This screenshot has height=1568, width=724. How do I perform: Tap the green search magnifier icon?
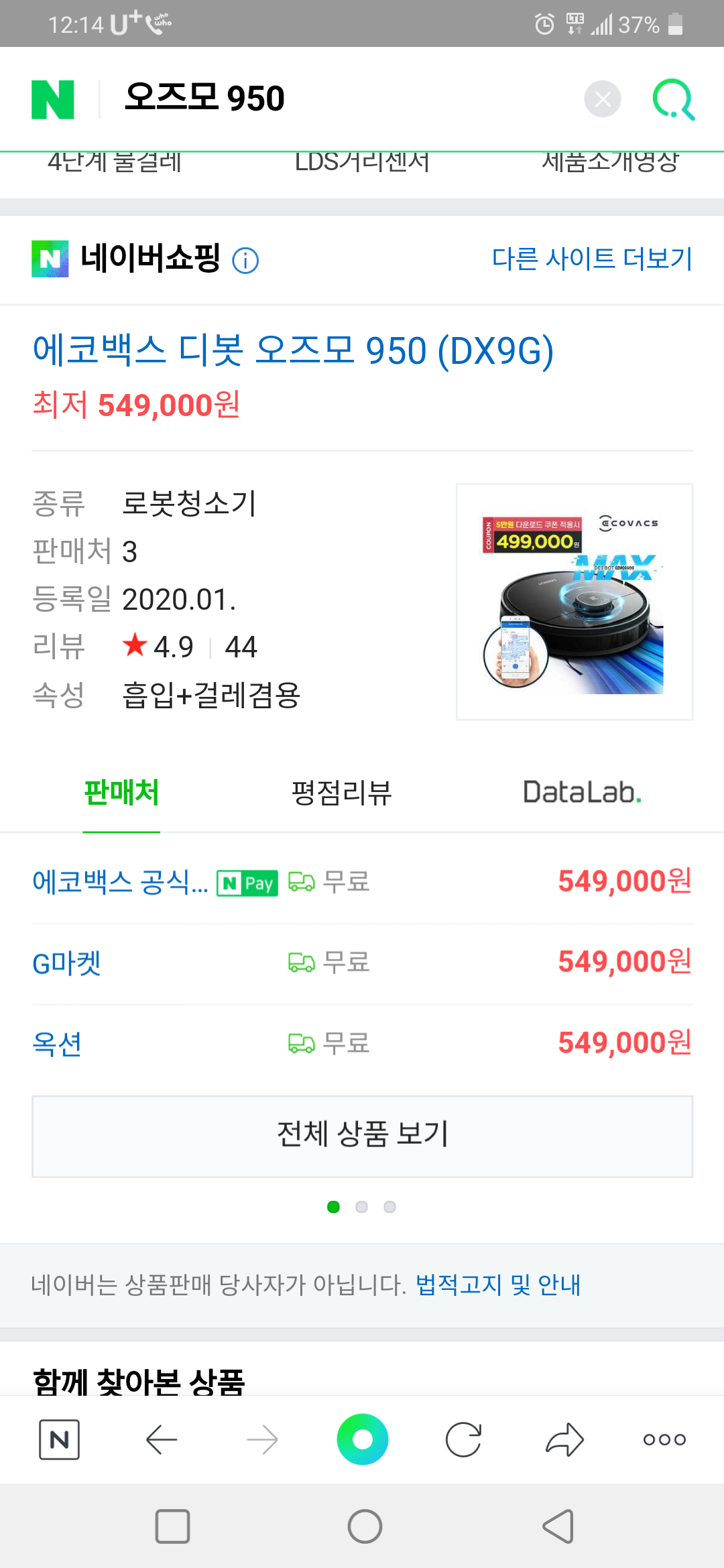coord(673,100)
